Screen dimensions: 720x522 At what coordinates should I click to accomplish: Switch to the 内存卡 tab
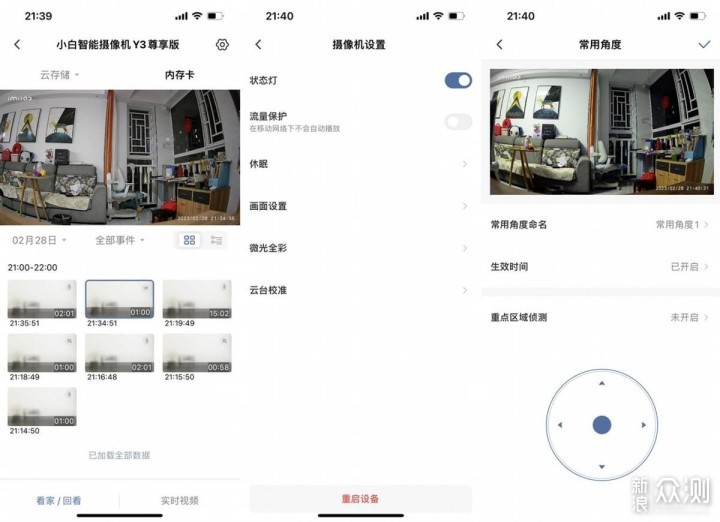coord(180,75)
